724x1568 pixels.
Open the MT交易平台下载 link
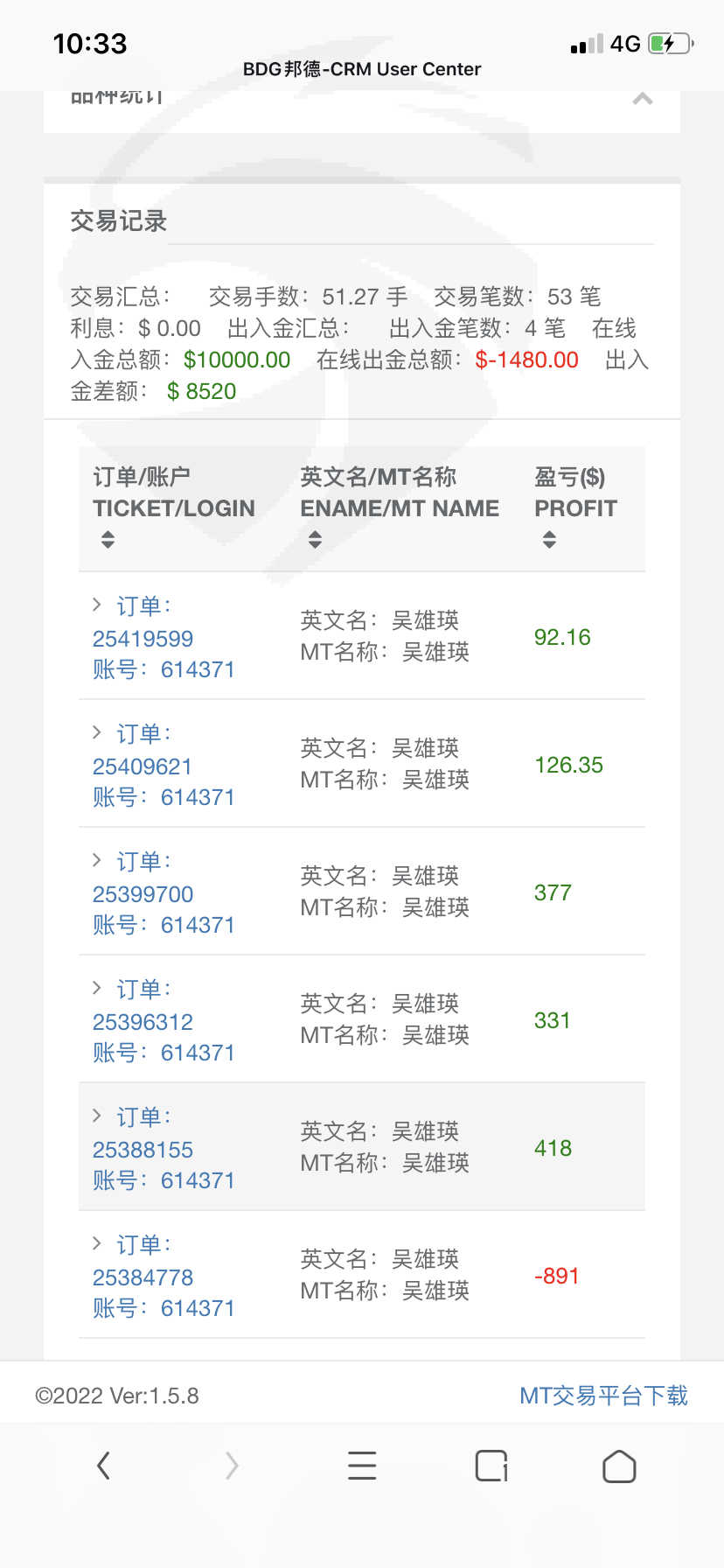coord(603,1396)
